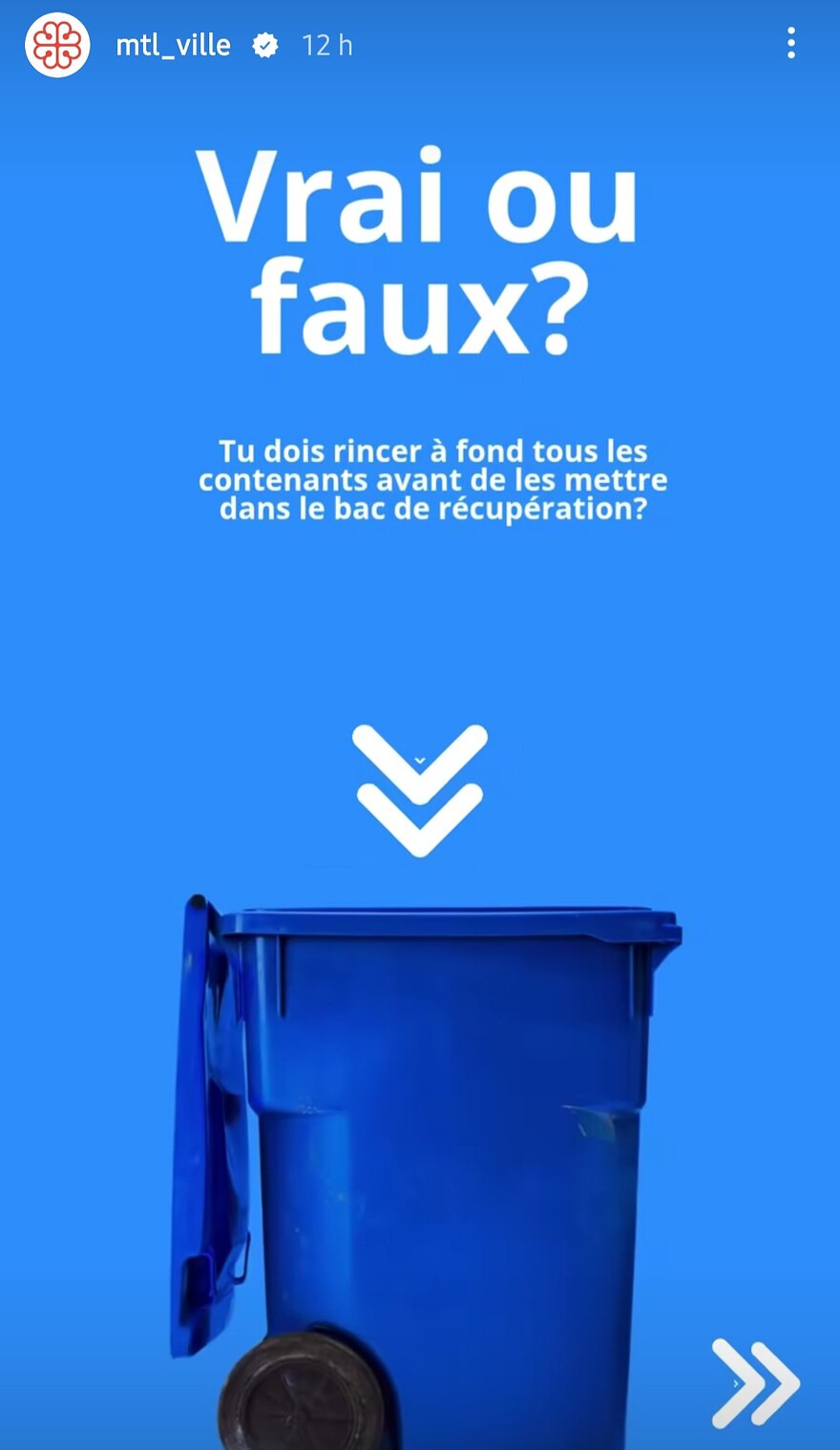
Task: Open the story overflow menu
Action: point(790,43)
